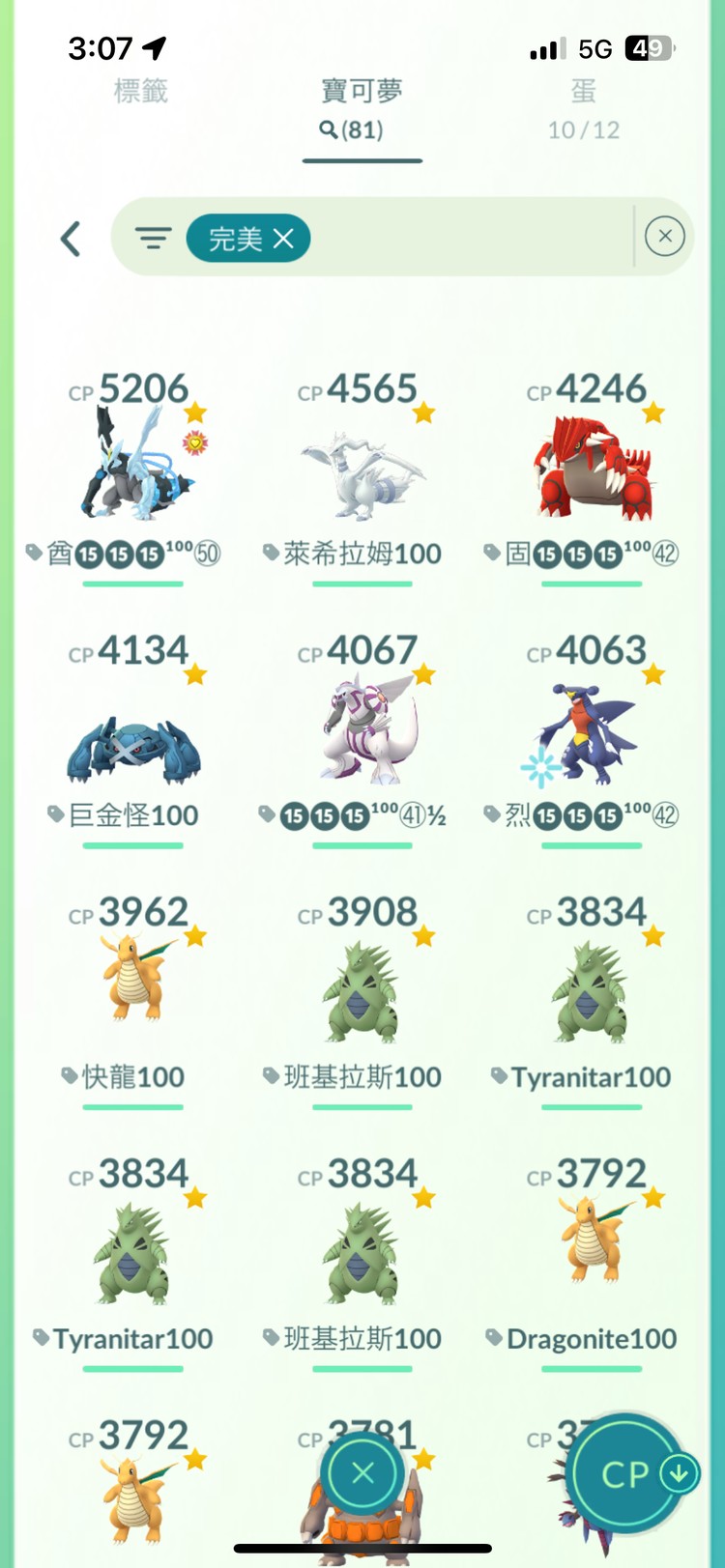Switch to the 標籤 tab

pyautogui.click(x=141, y=92)
